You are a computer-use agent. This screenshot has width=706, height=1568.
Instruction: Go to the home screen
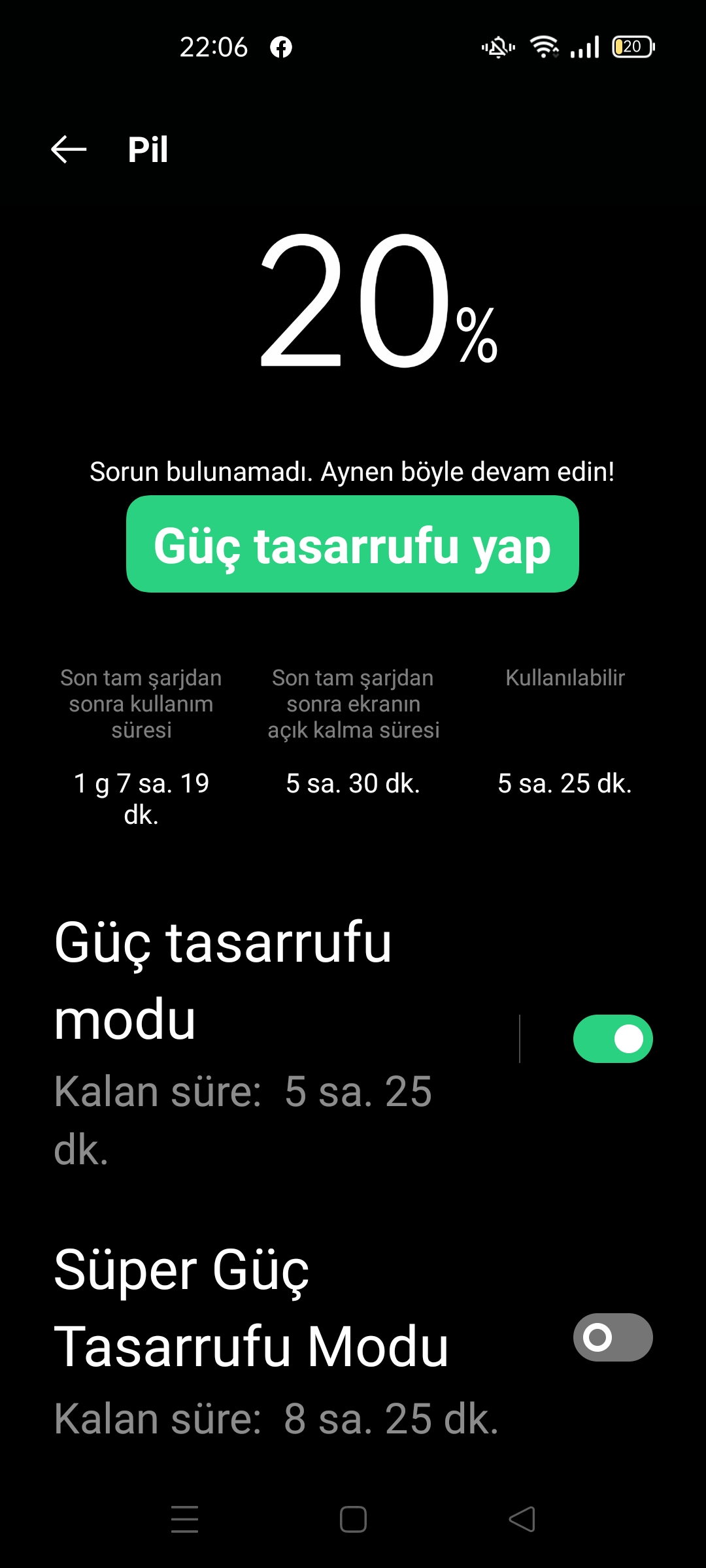pyautogui.click(x=353, y=1519)
